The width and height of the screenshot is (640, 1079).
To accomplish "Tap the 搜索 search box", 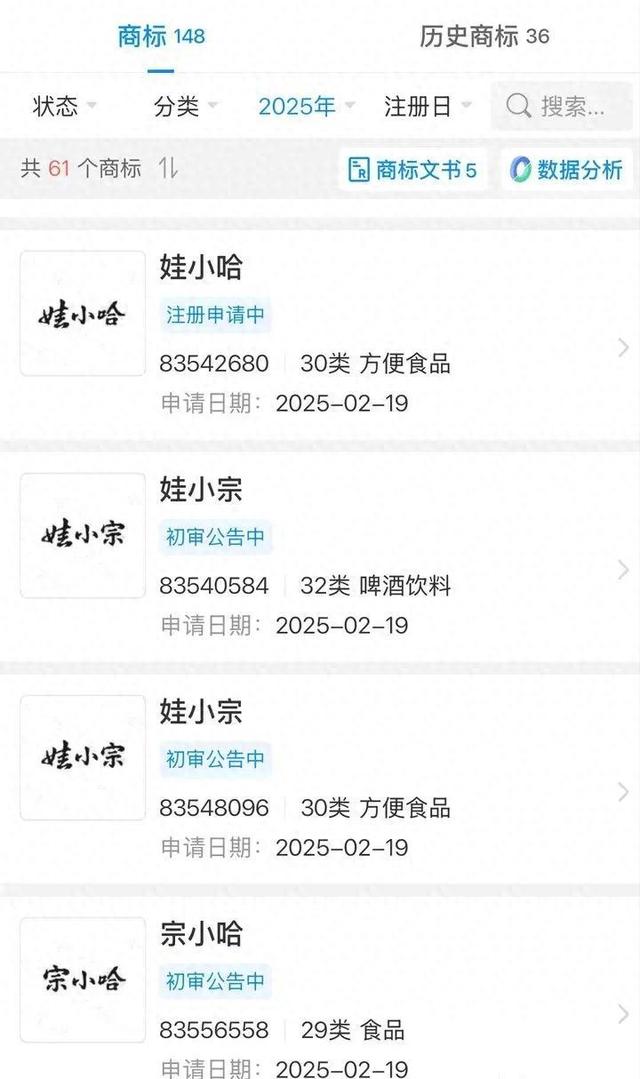I will tap(562, 107).
